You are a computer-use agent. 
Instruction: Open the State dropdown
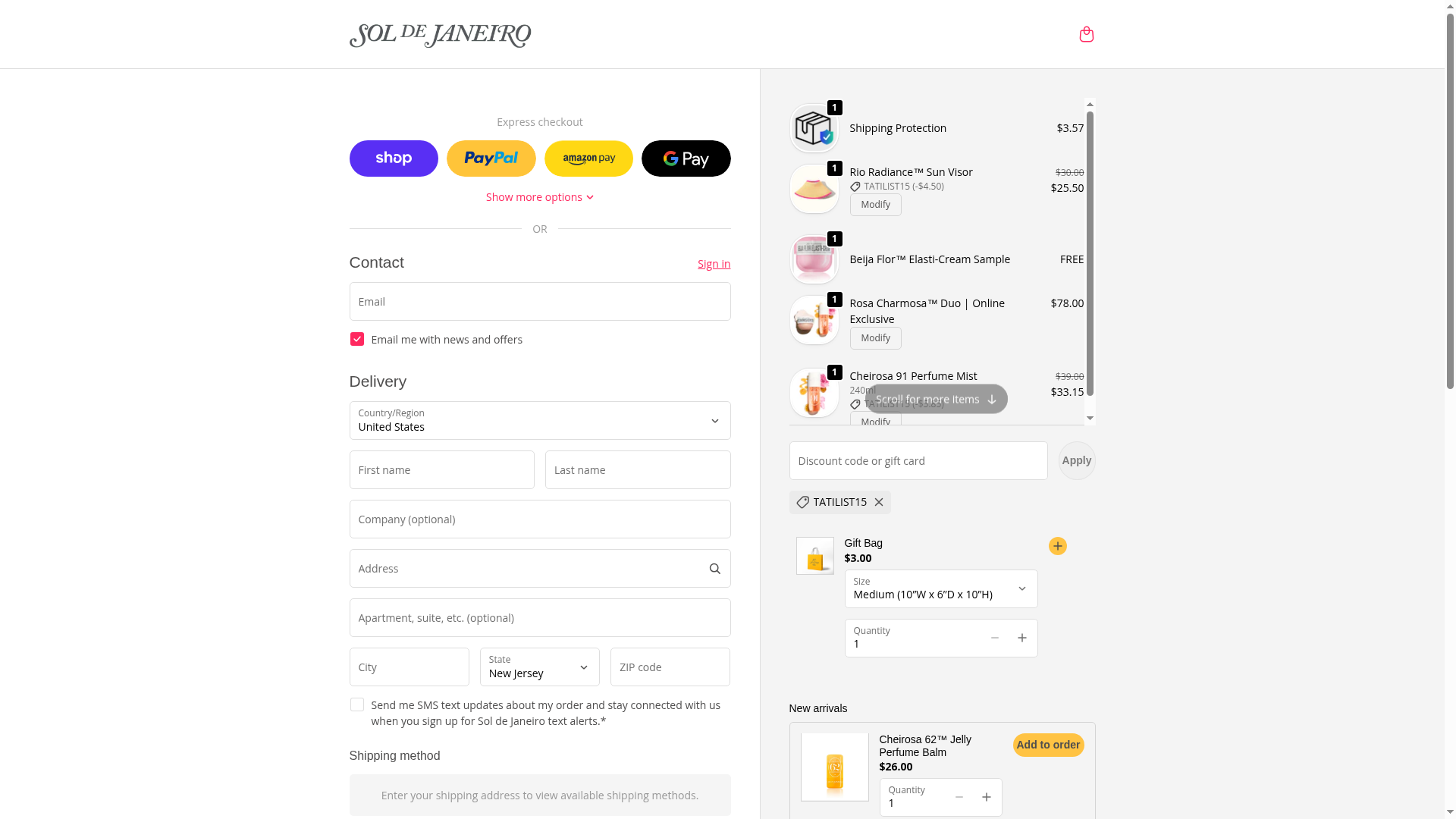coord(539,667)
